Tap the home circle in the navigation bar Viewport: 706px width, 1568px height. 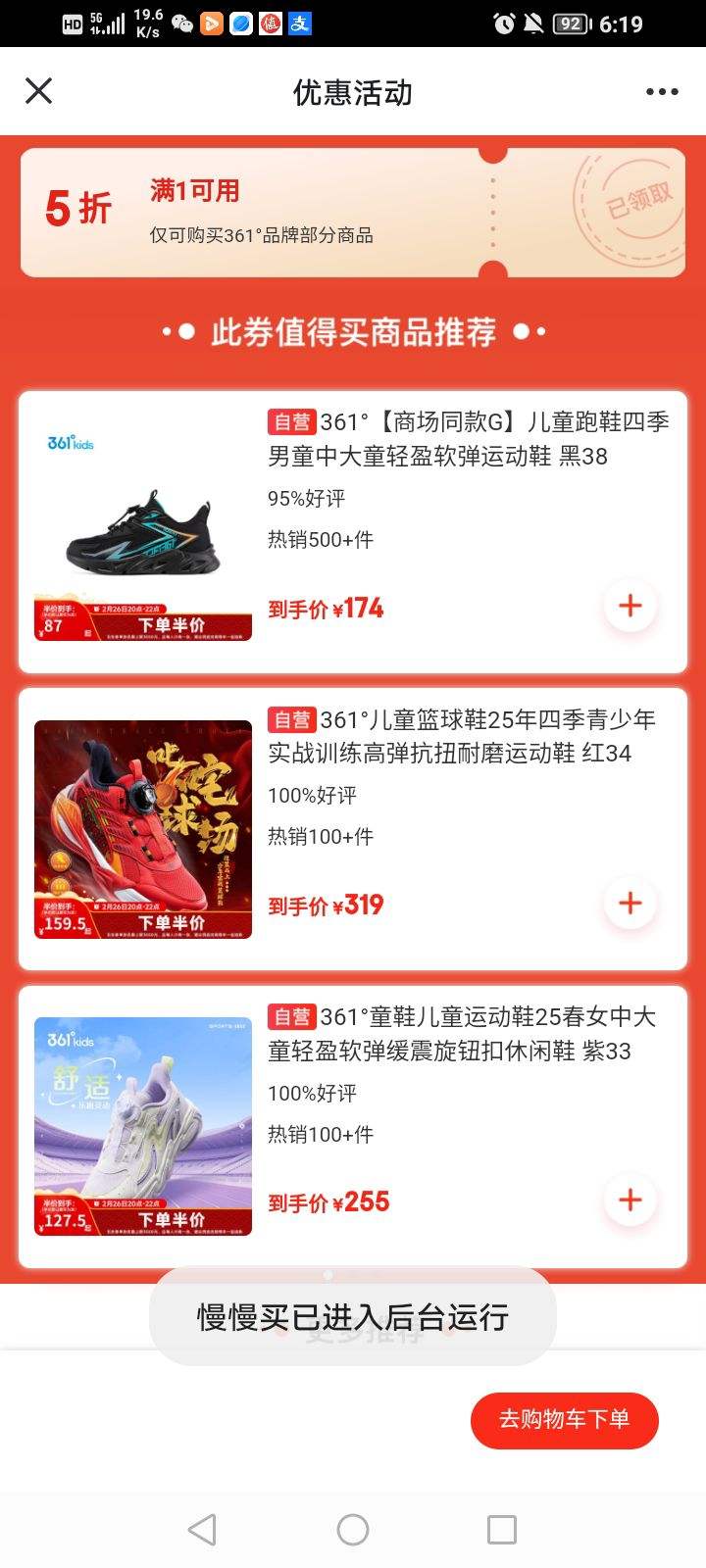click(353, 1528)
